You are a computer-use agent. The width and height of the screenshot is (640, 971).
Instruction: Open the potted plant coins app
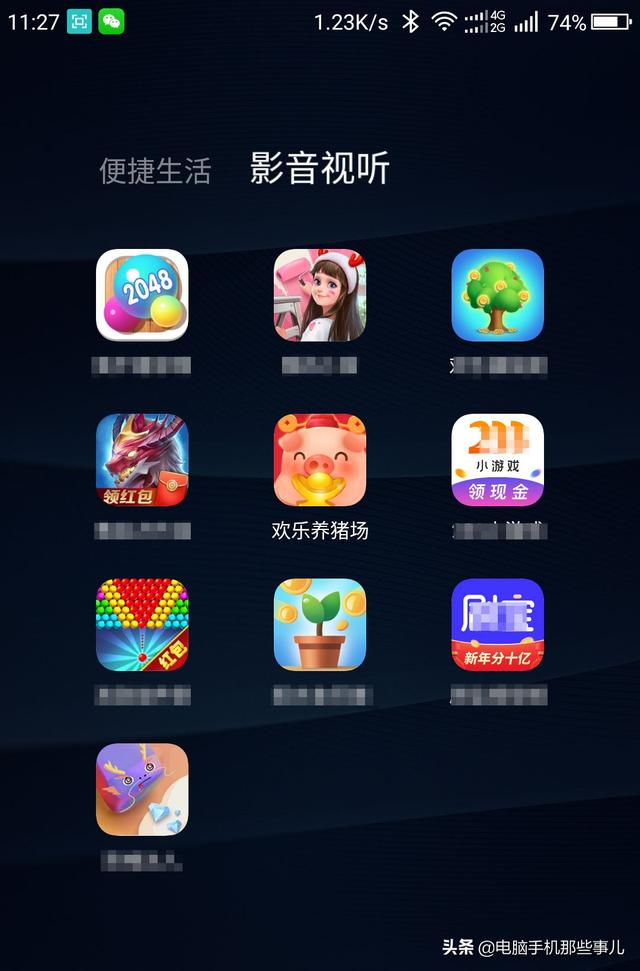click(x=320, y=625)
